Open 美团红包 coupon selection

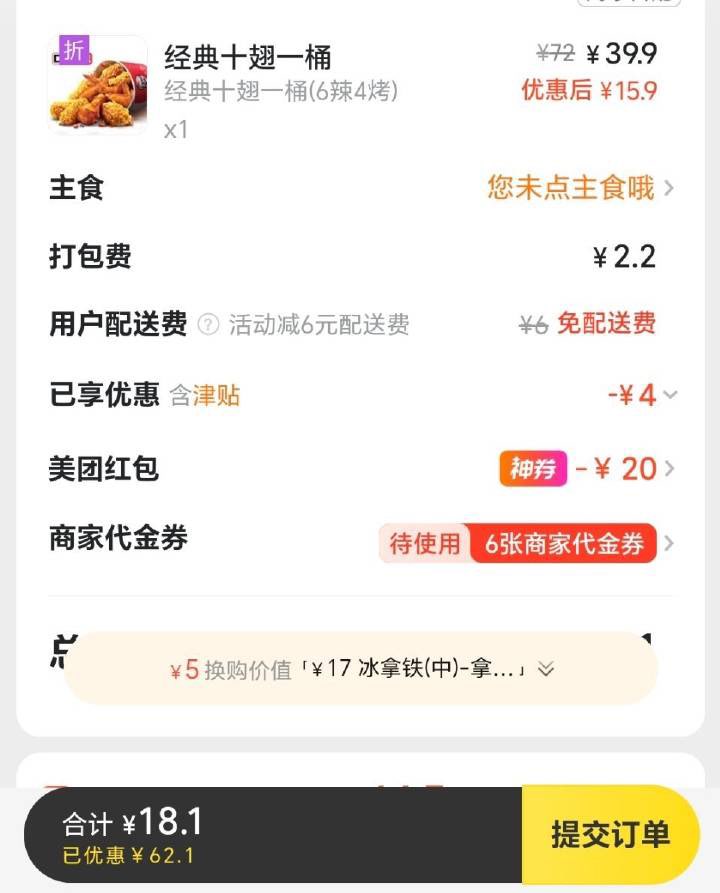click(x=590, y=468)
